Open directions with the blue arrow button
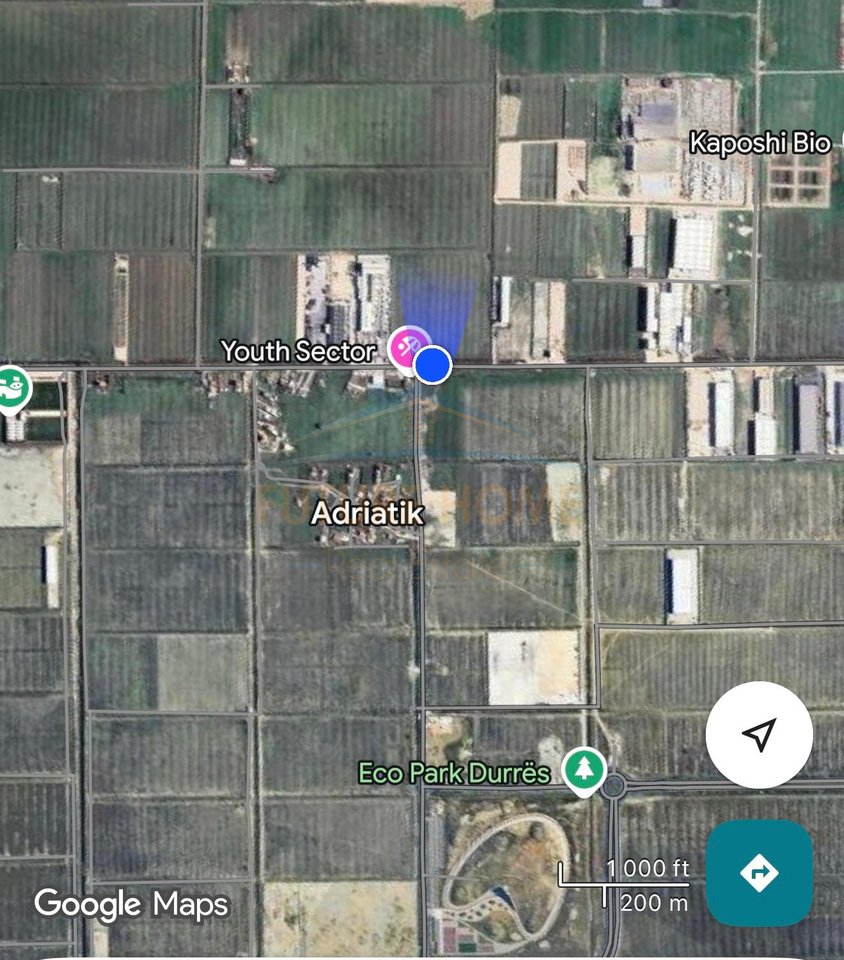844x960 pixels. [759, 872]
